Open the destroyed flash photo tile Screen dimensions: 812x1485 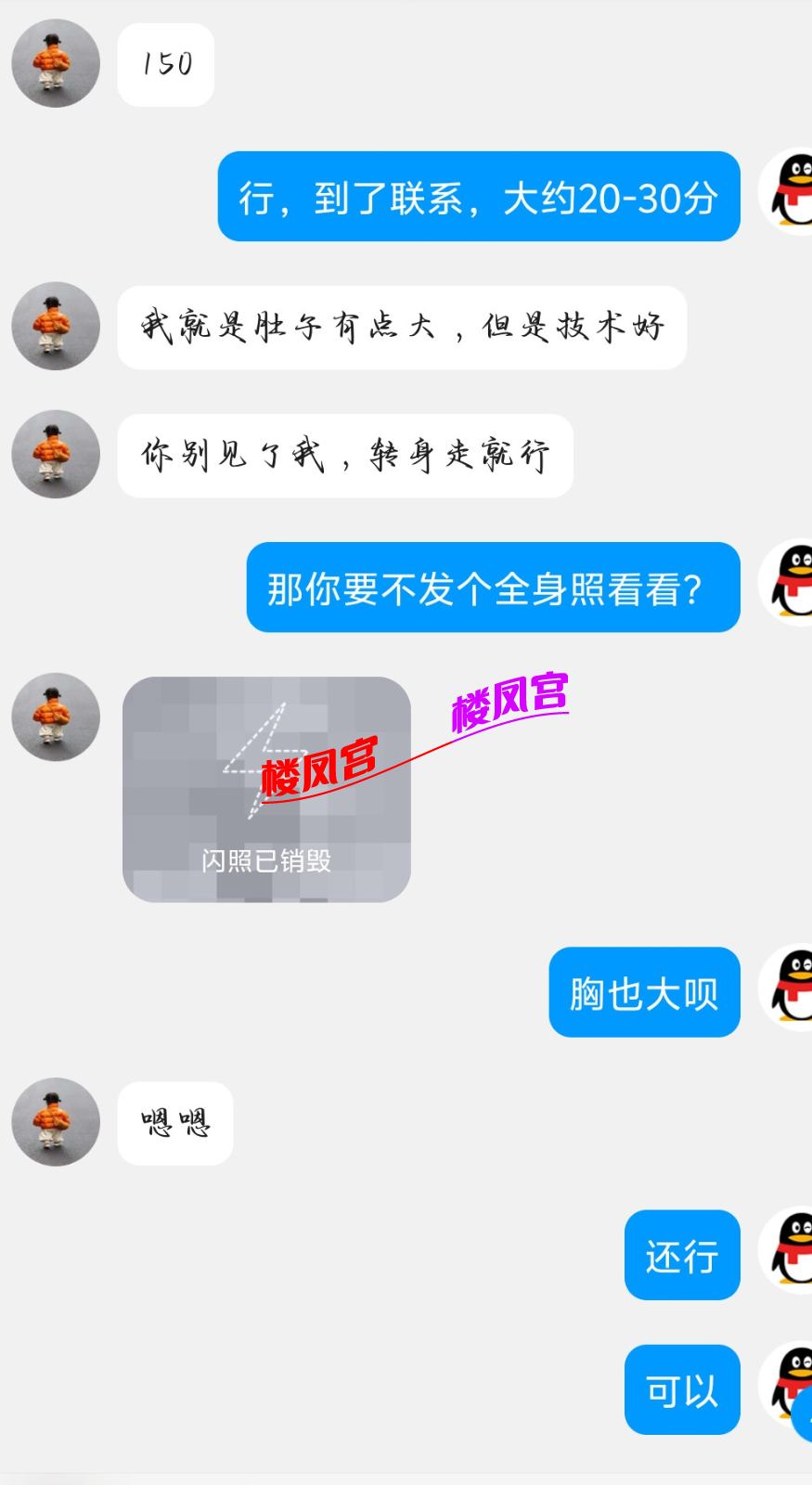(266, 789)
